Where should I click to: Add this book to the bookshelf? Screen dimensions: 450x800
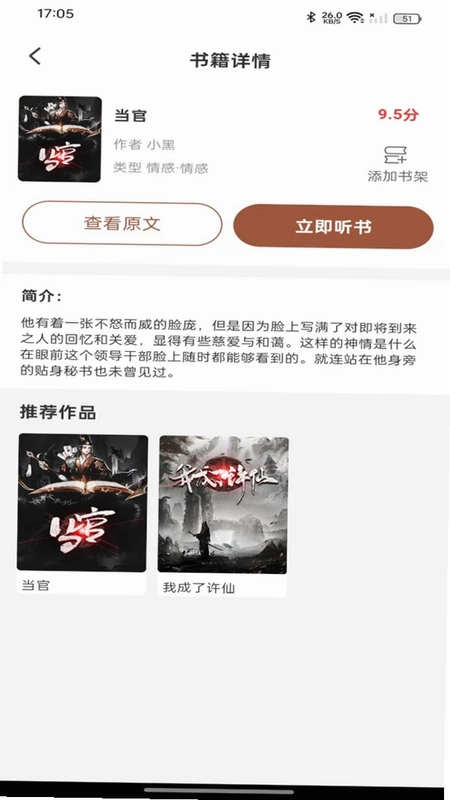click(x=397, y=164)
